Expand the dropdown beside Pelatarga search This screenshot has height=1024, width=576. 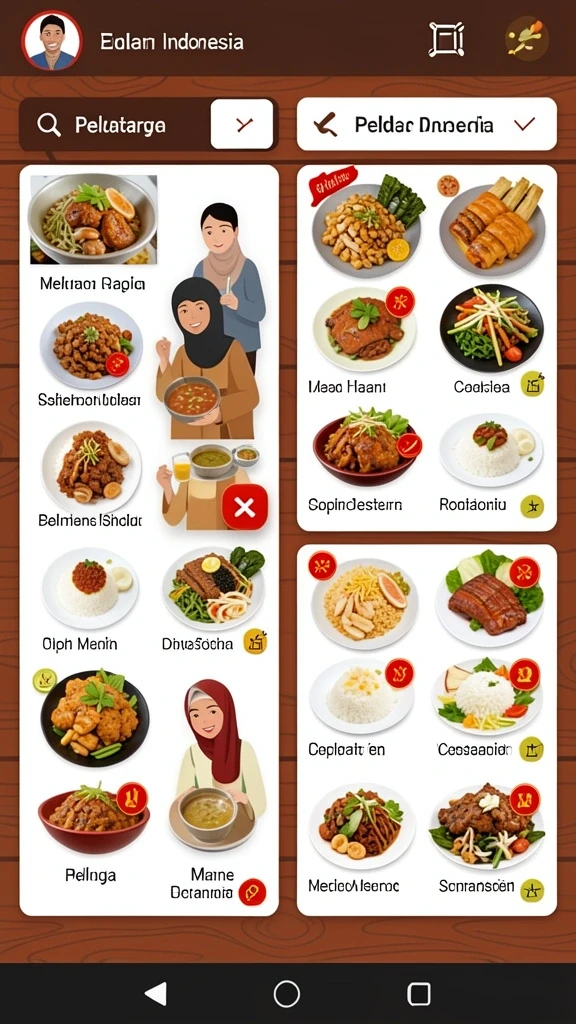(x=242, y=124)
